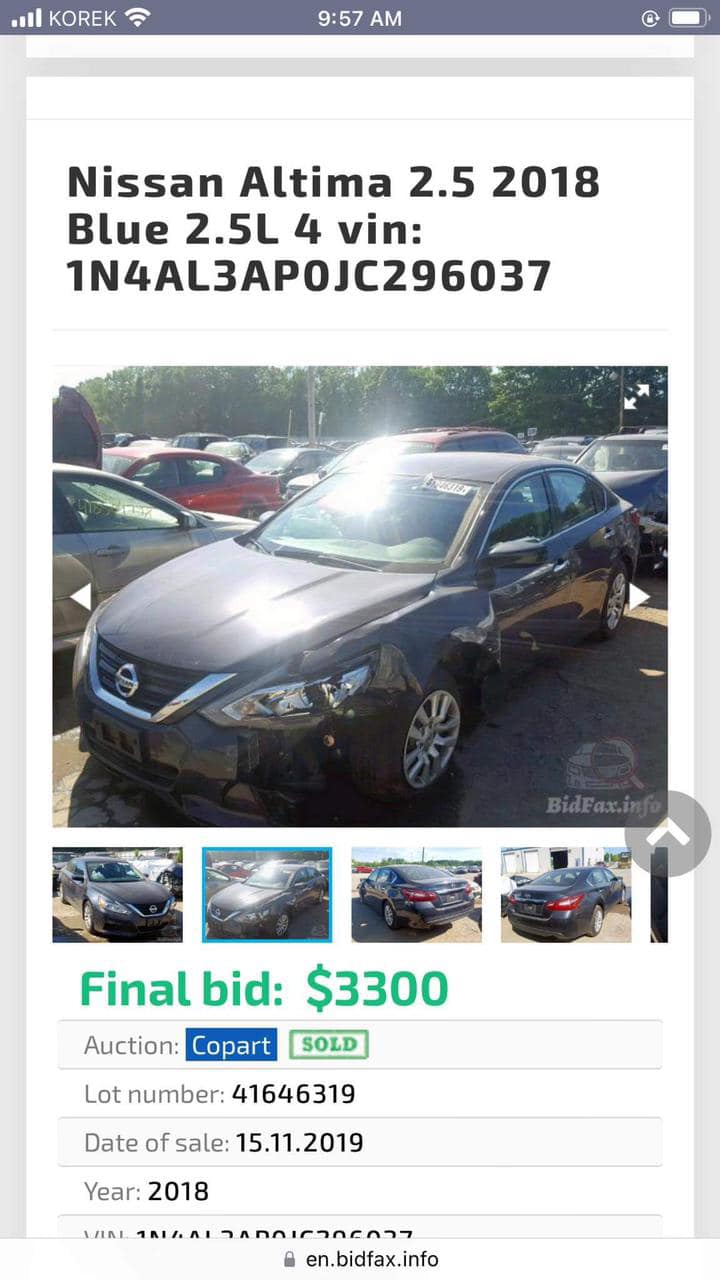Open the third thumbnail showing rear left

point(416,895)
